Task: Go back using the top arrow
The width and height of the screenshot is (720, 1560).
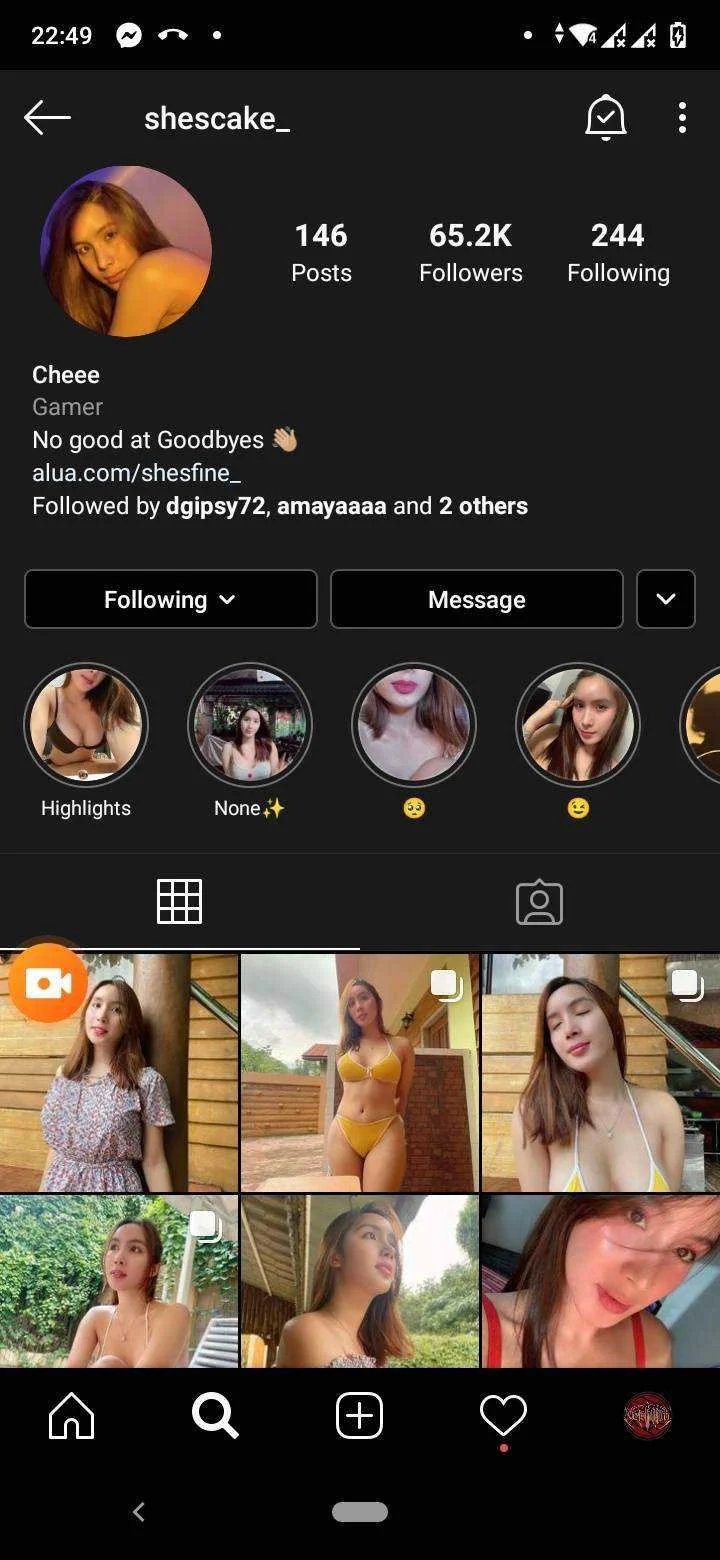Action: coord(47,118)
